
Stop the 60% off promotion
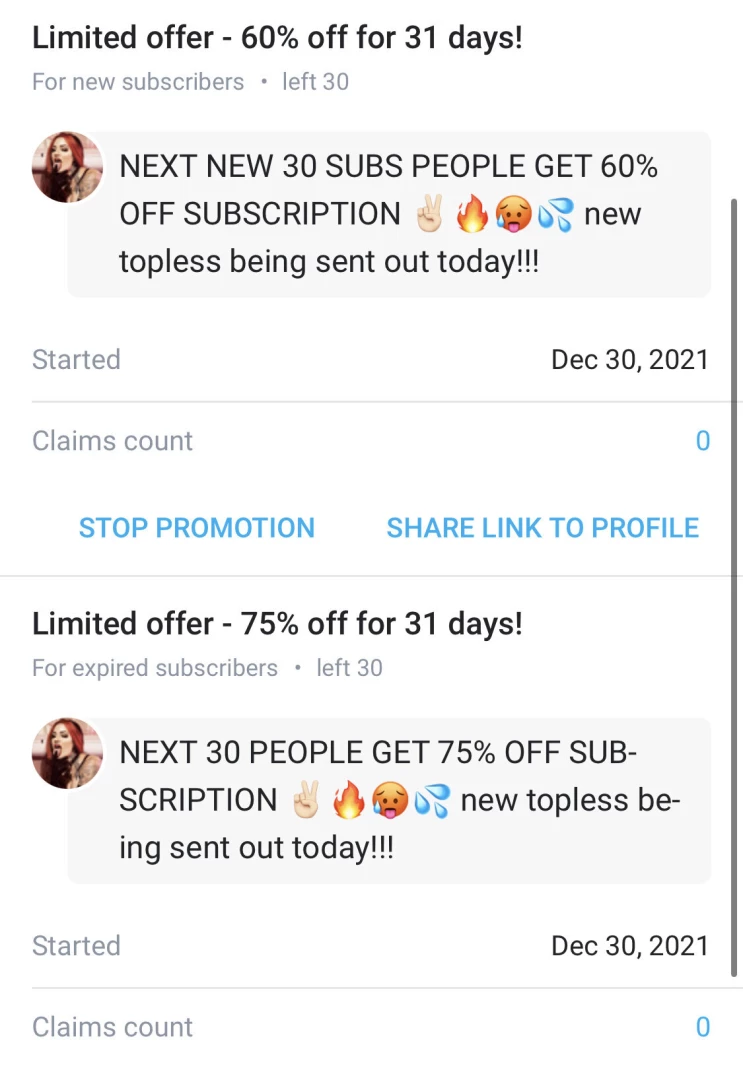(197, 528)
